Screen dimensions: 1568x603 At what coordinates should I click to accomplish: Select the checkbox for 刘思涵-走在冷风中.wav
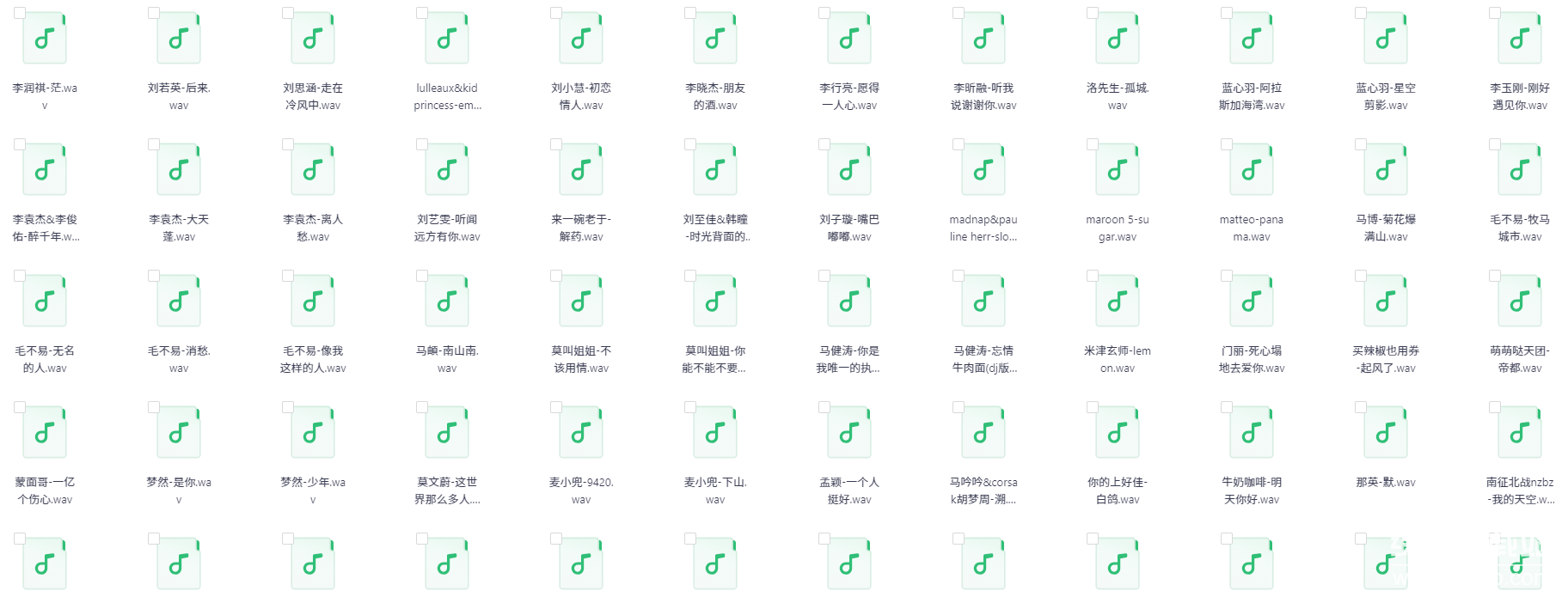click(288, 13)
